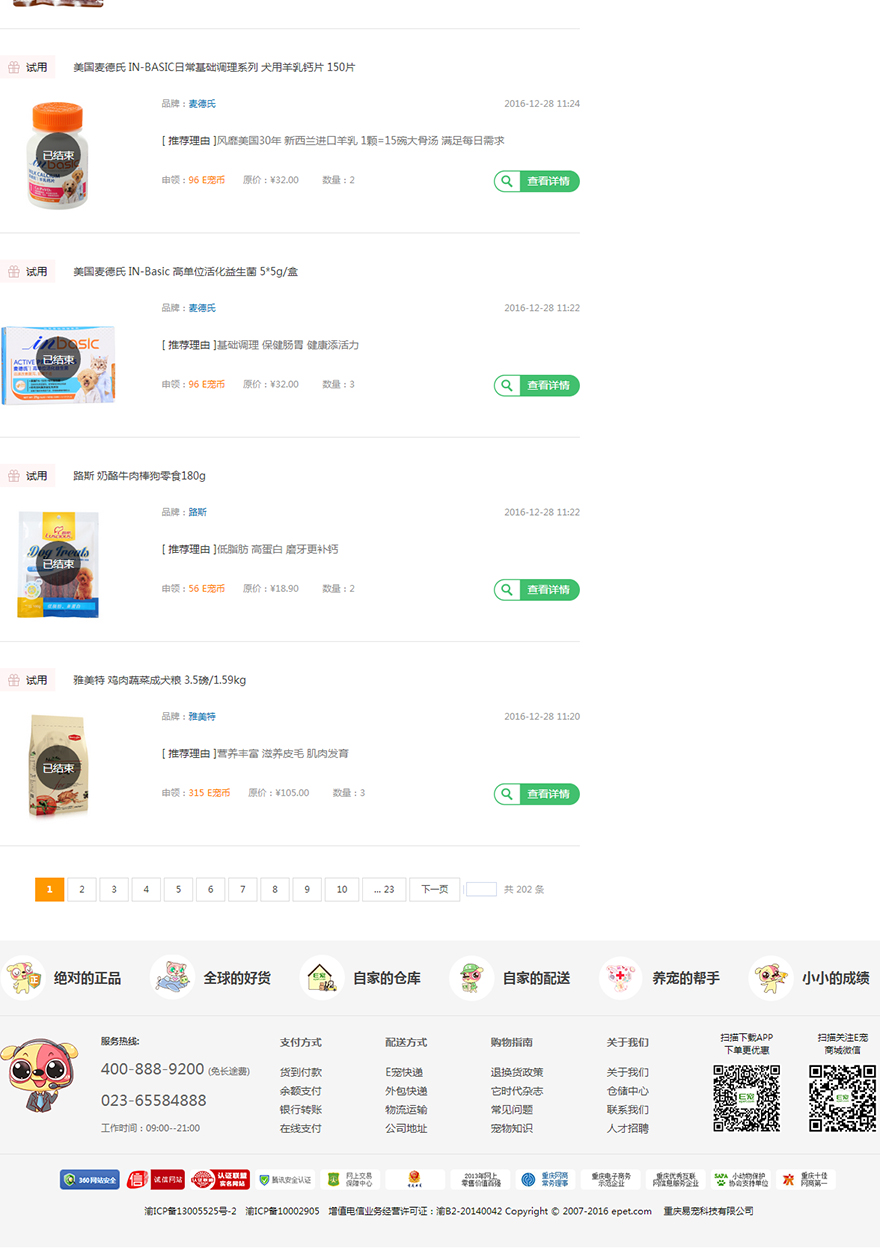
Task: Open E宠快递 delivery info
Action: tap(404, 1072)
